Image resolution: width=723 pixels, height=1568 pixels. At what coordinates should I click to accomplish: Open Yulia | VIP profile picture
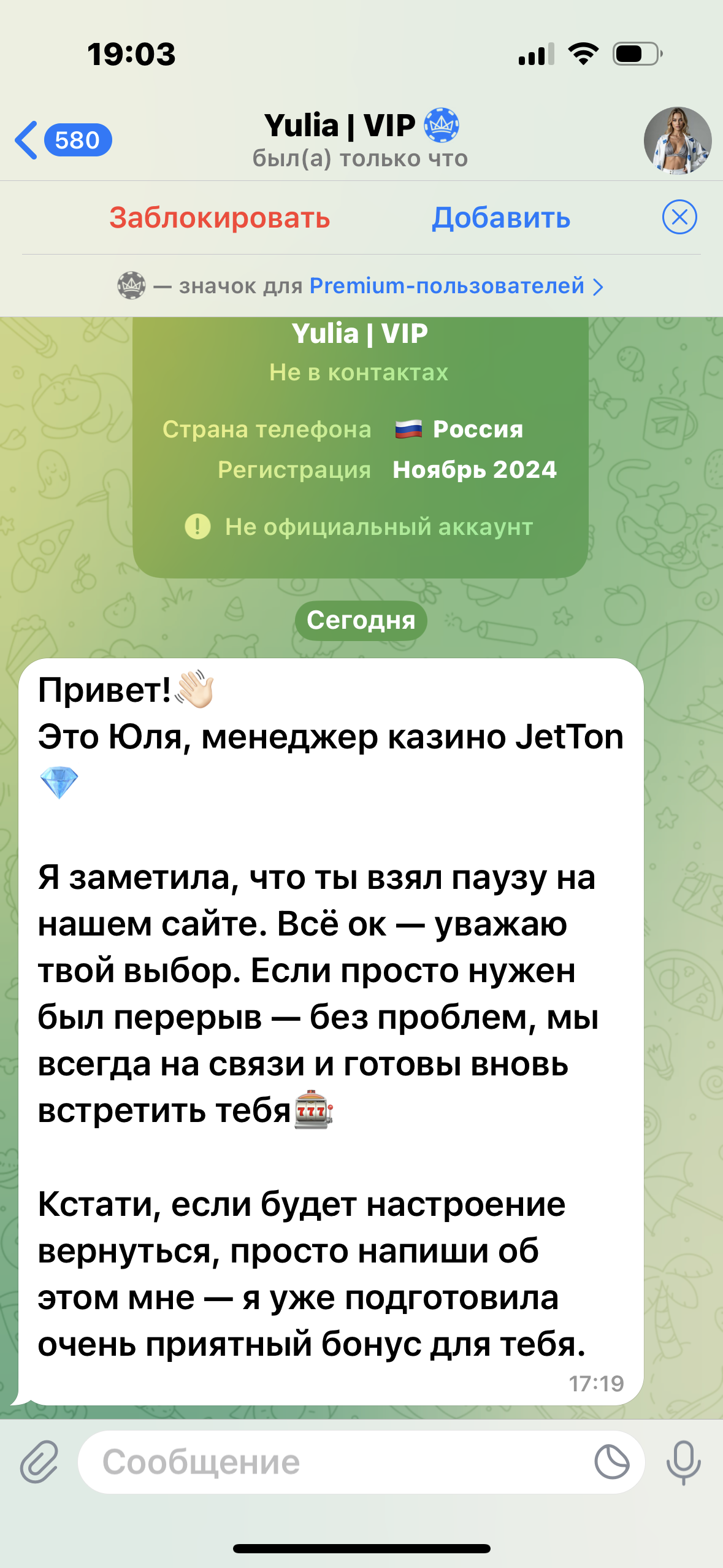(677, 140)
